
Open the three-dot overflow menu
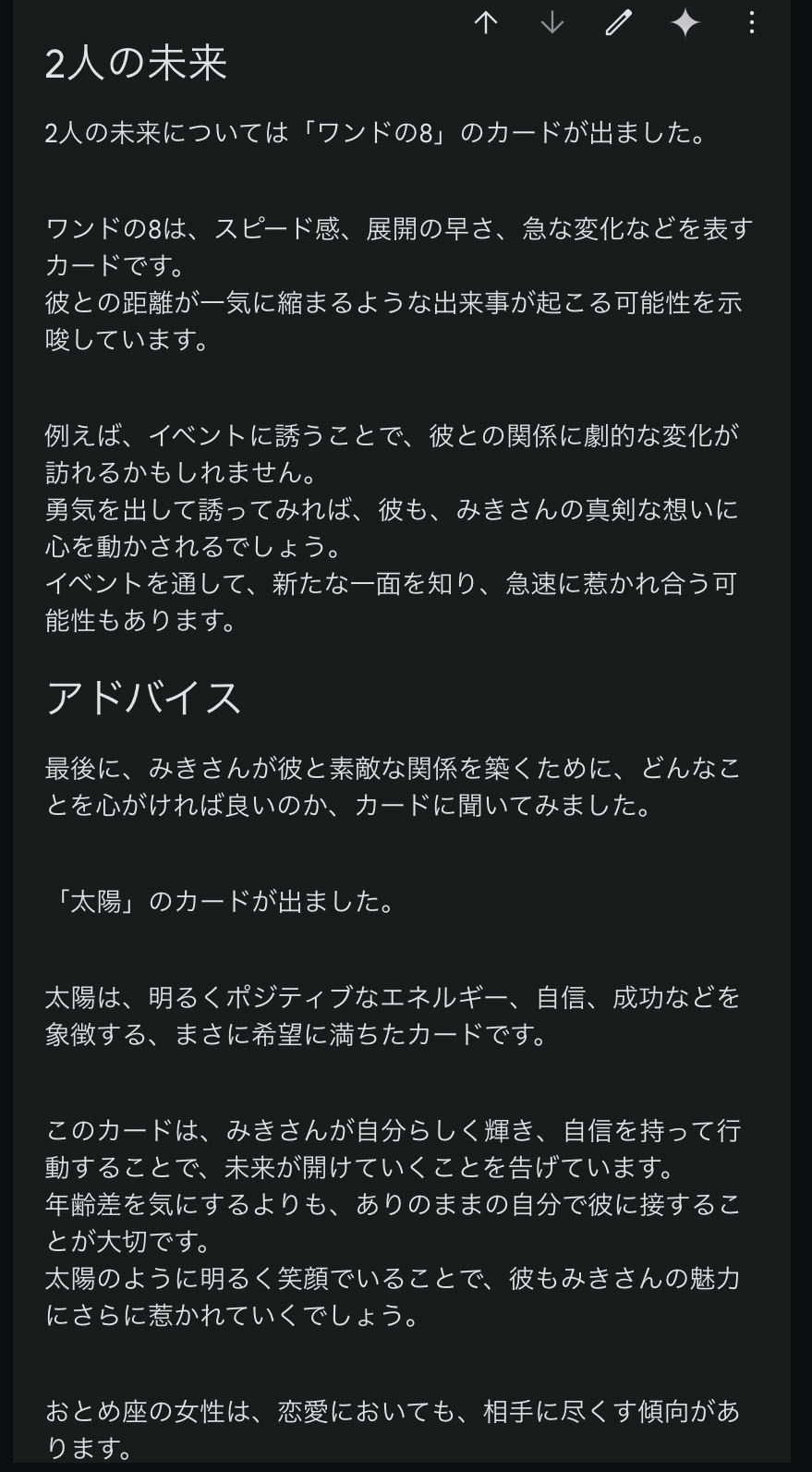[752, 22]
